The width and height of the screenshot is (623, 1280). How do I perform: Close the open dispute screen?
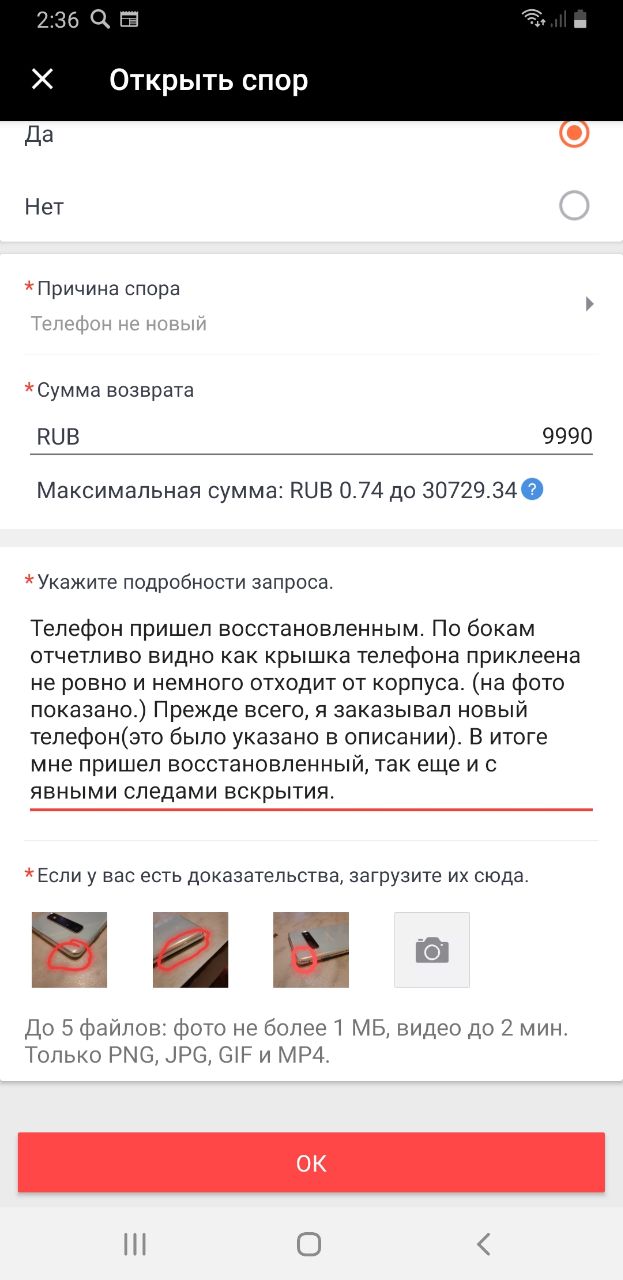(x=42, y=79)
